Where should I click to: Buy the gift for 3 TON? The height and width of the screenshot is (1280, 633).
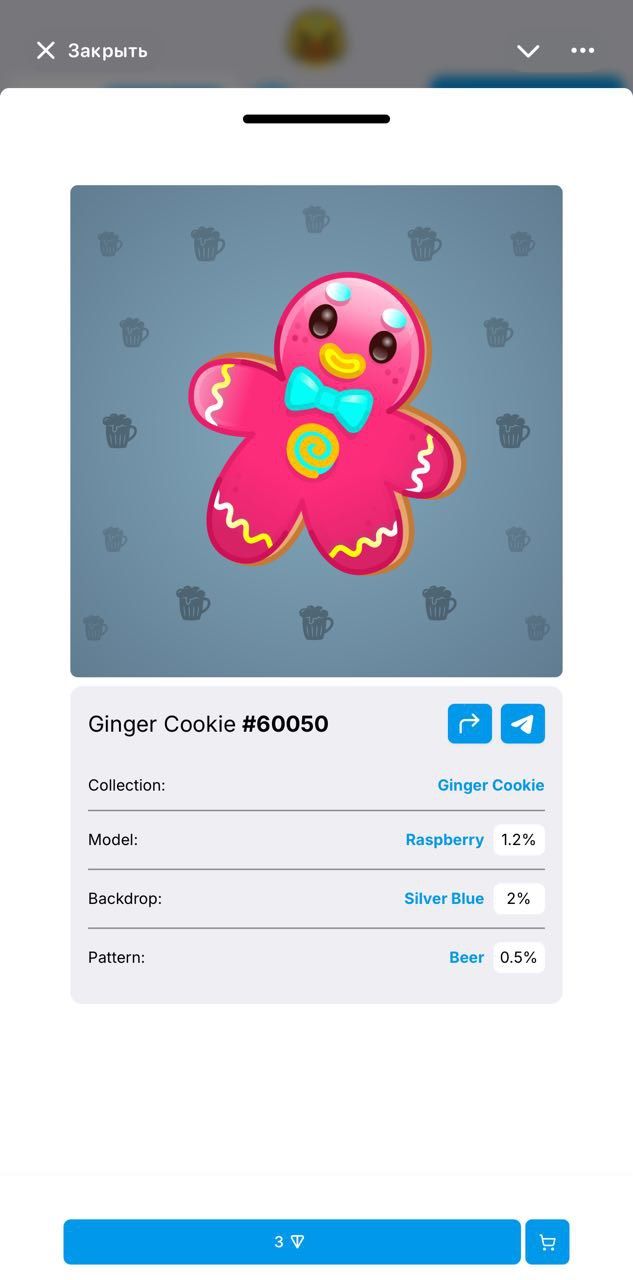point(291,1242)
